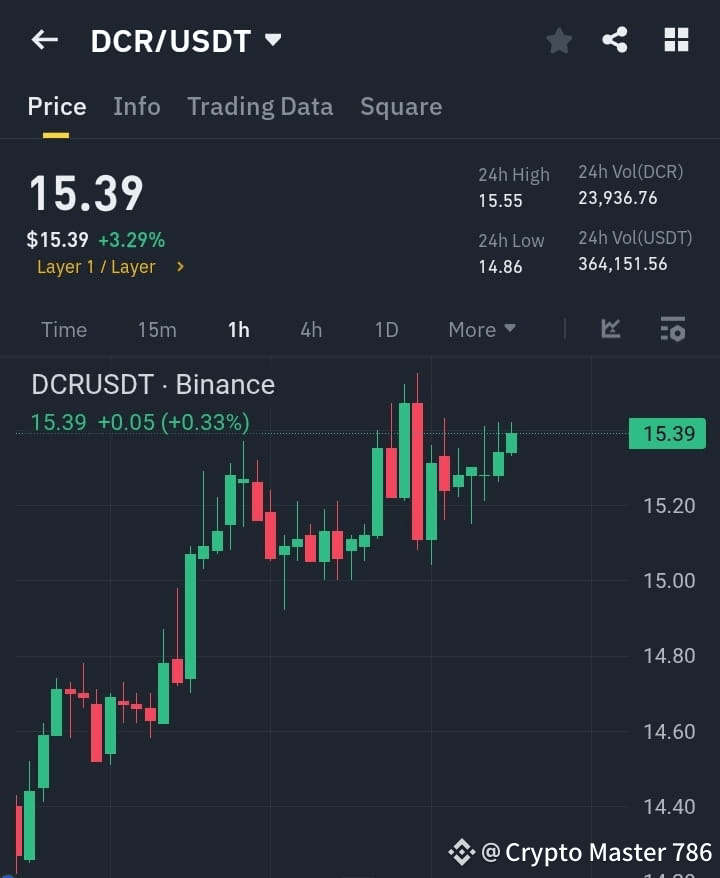Switch to the Info tab
Image resolution: width=720 pixels, height=878 pixels.
[137, 106]
